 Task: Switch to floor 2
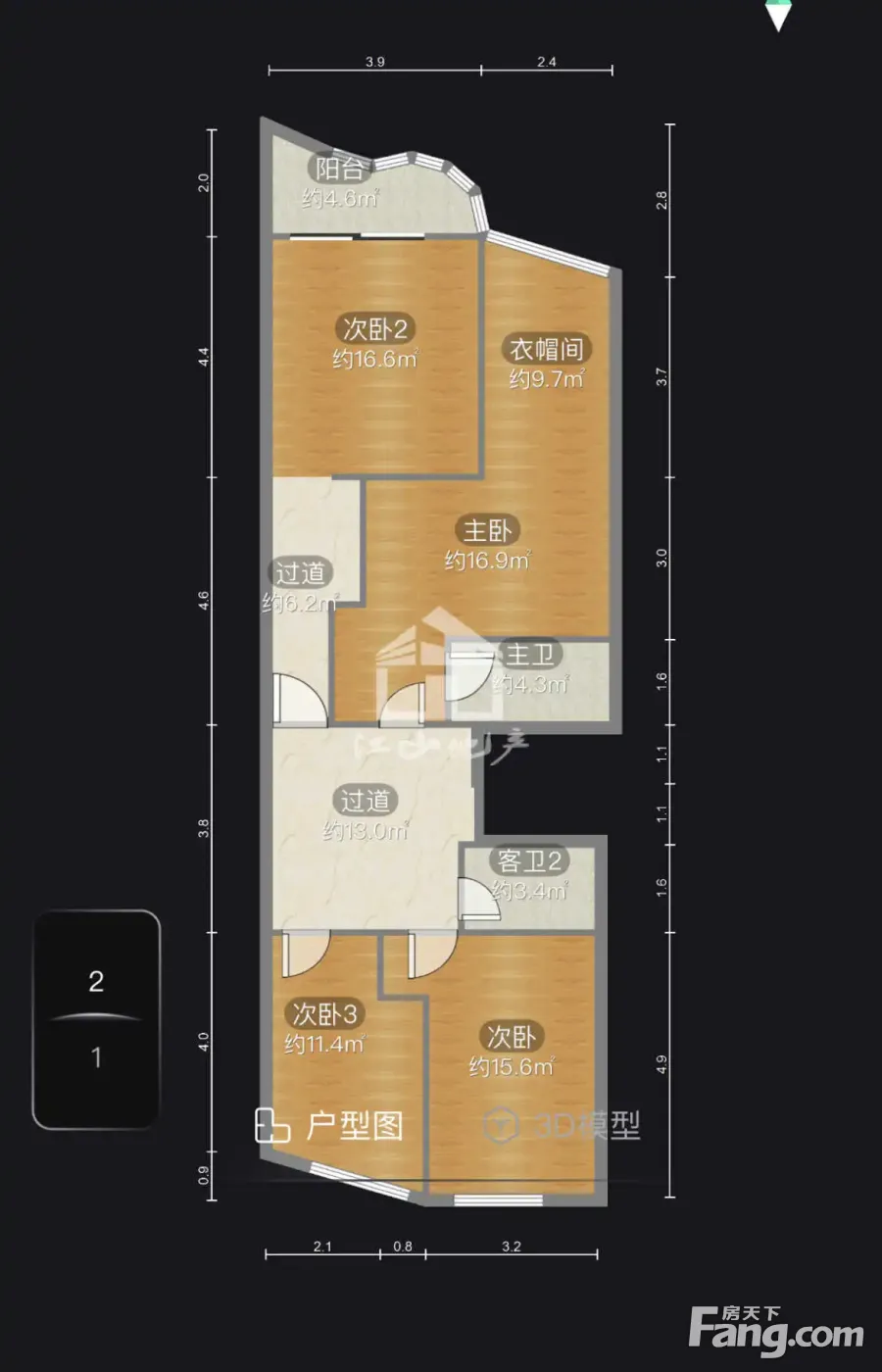[96, 980]
